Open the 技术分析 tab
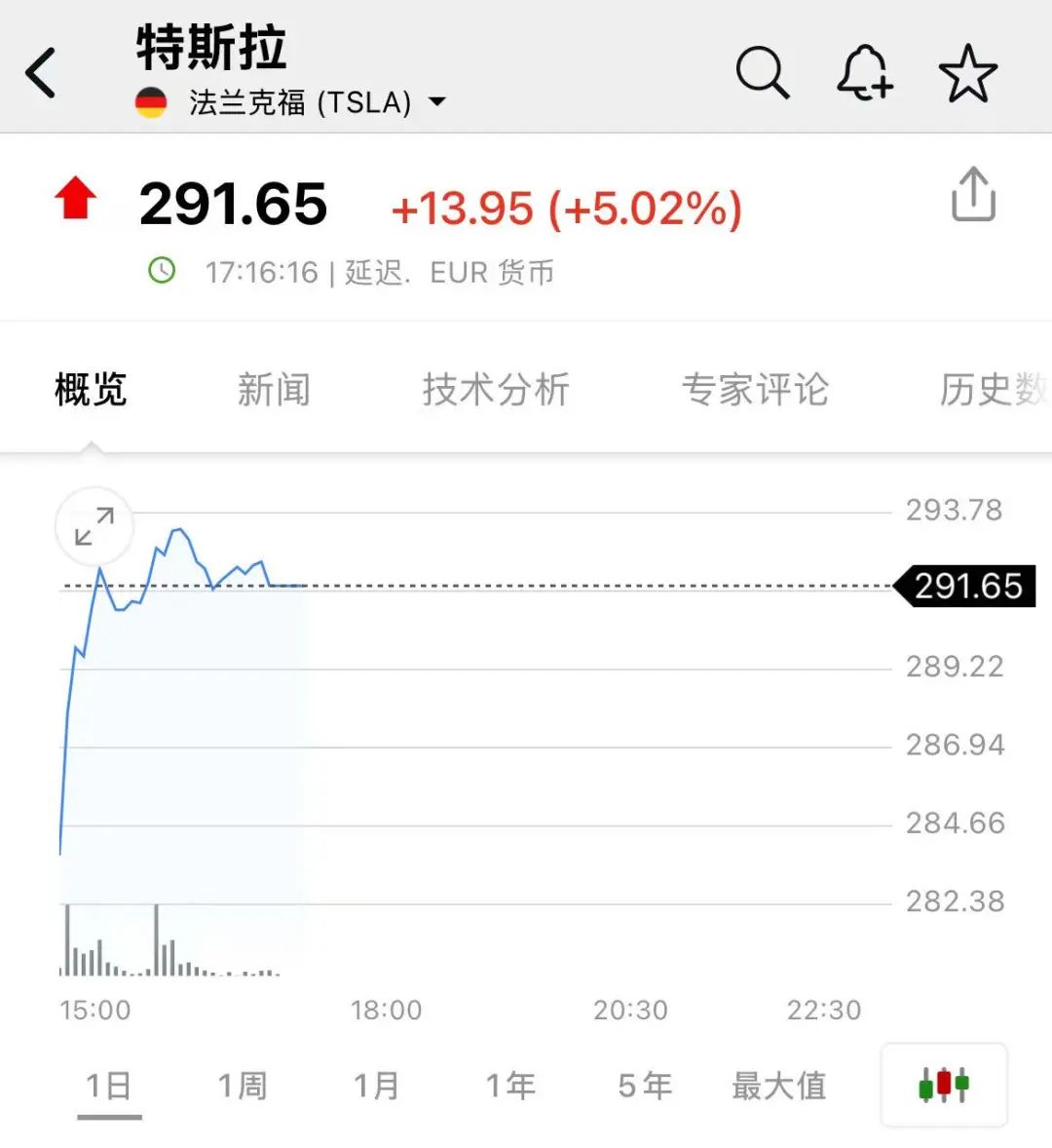This screenshot has width=1052, height=1148. pos(496,390)
